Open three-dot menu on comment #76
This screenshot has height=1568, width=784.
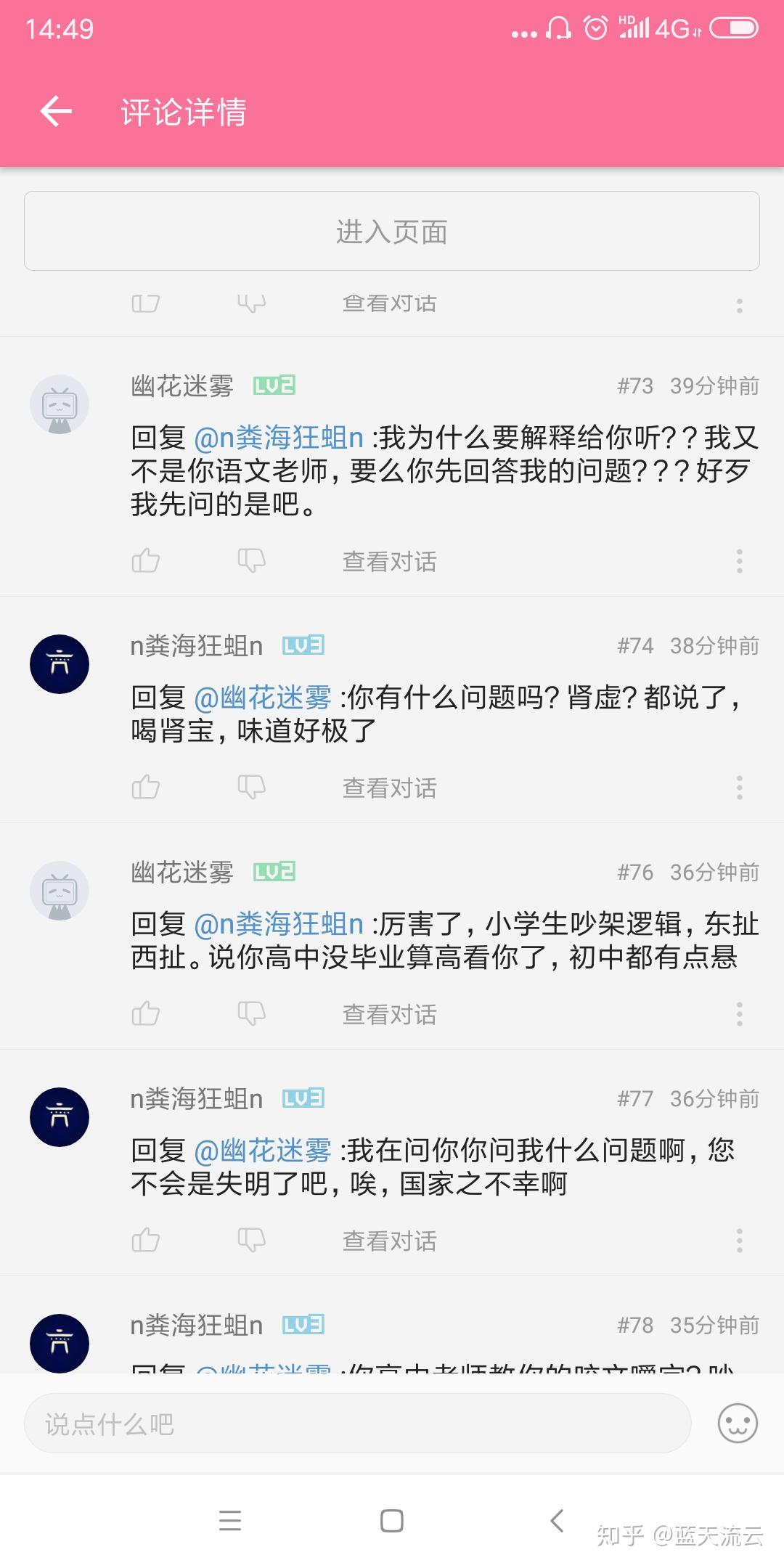tap(739, 1014)
